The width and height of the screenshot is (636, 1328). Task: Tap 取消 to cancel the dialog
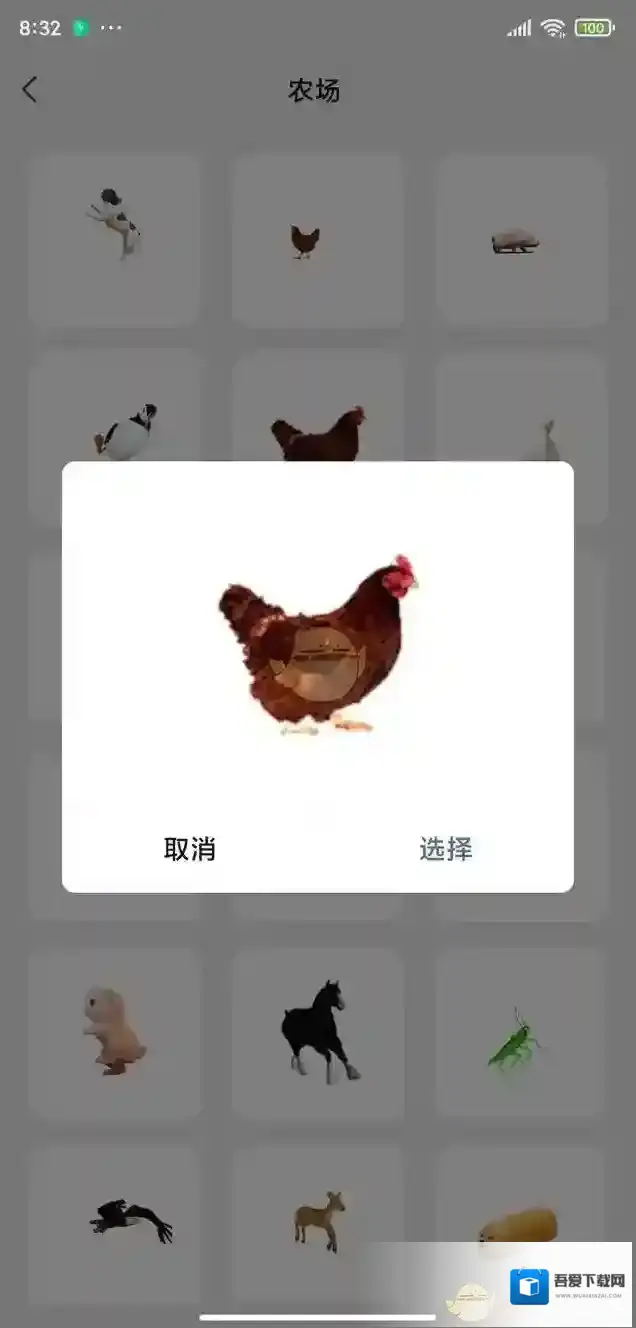tap(190, 849)
